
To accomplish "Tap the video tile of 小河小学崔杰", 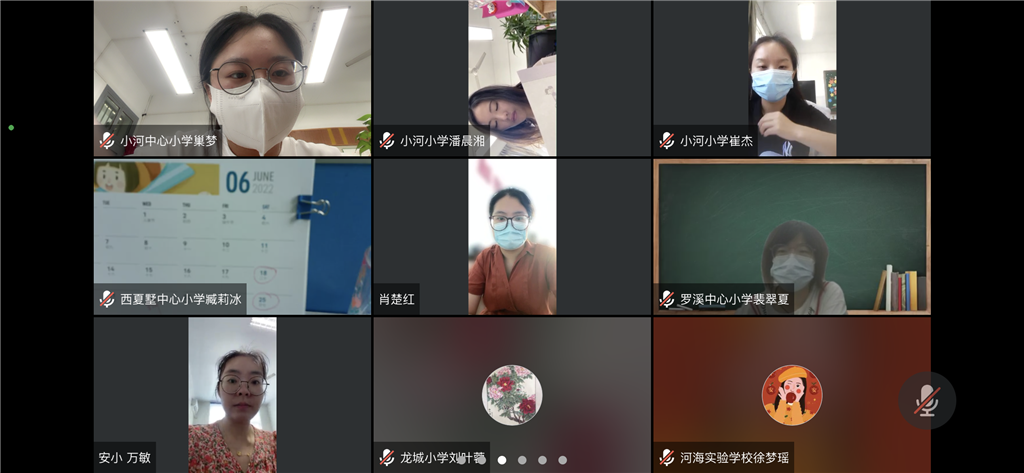I will pos(791,78).
